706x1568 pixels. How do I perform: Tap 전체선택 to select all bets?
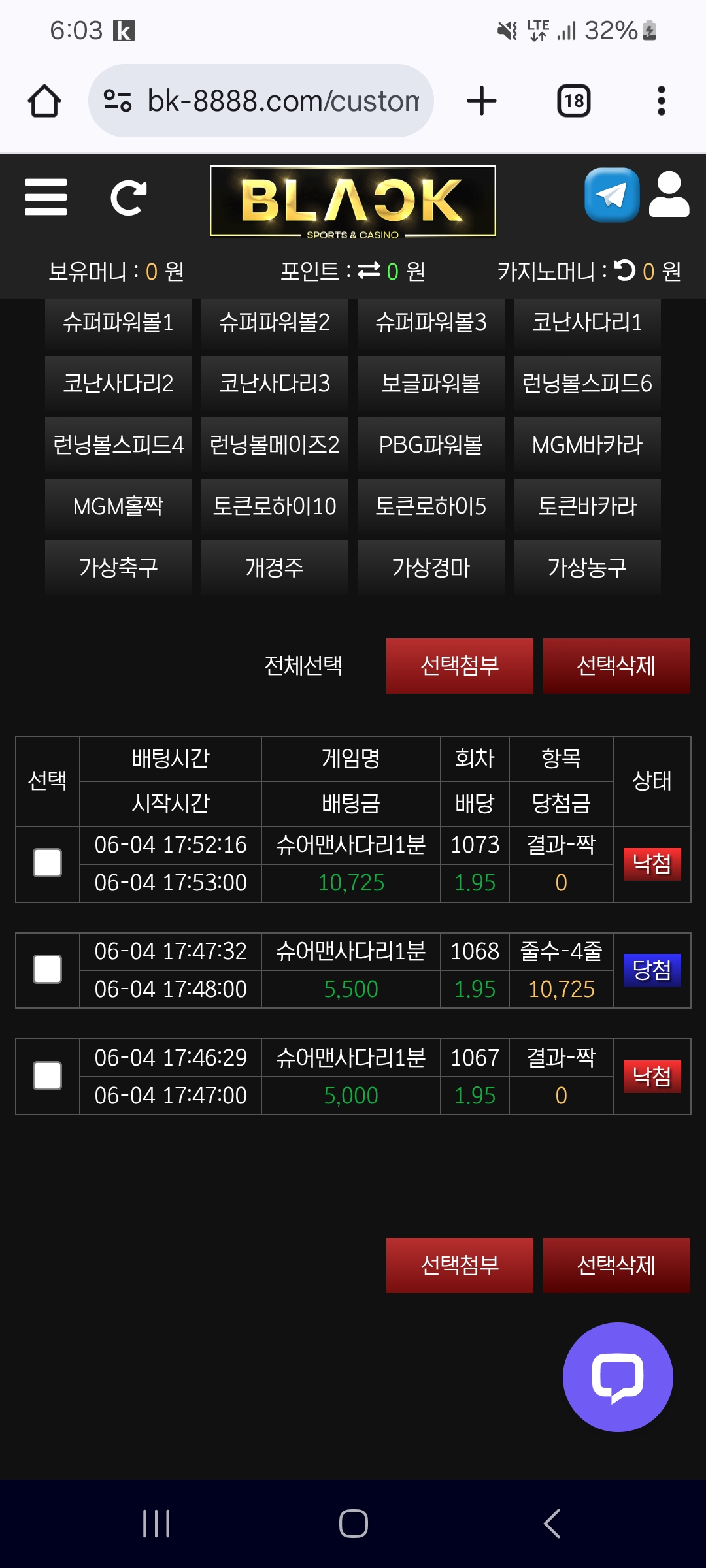tap(303, 666)
